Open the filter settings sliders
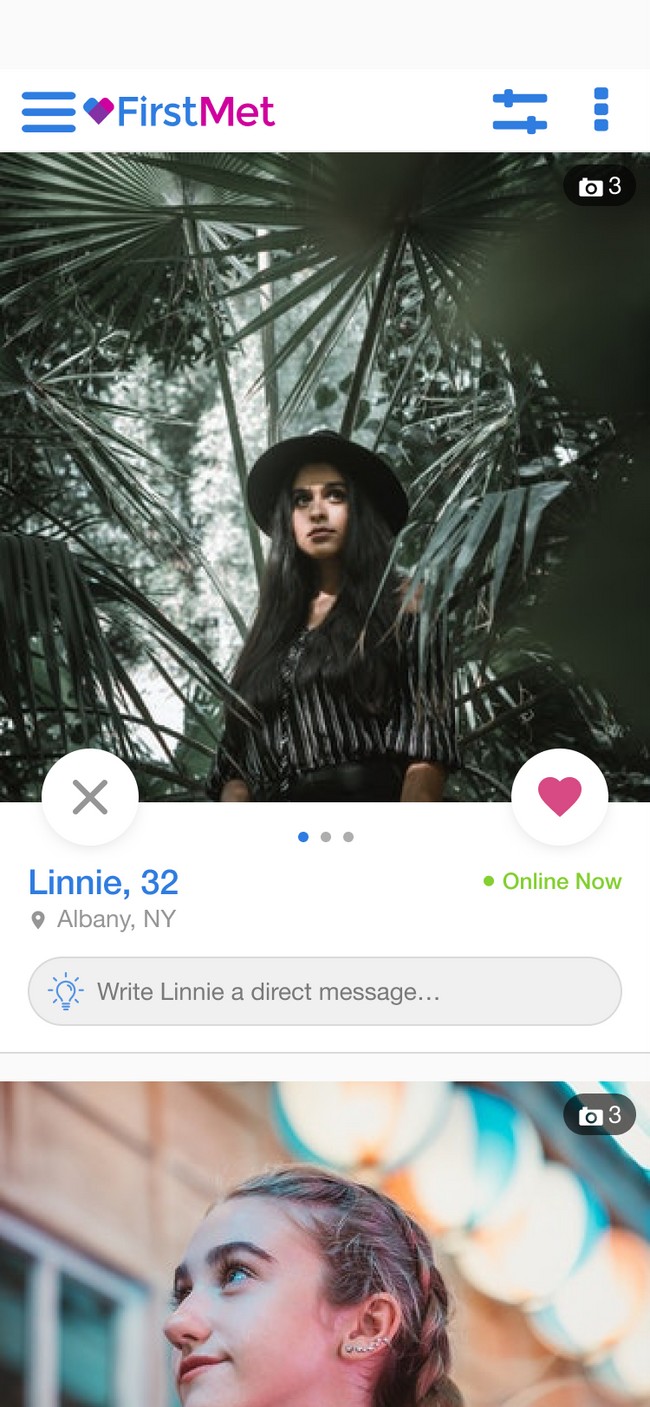 520,111
